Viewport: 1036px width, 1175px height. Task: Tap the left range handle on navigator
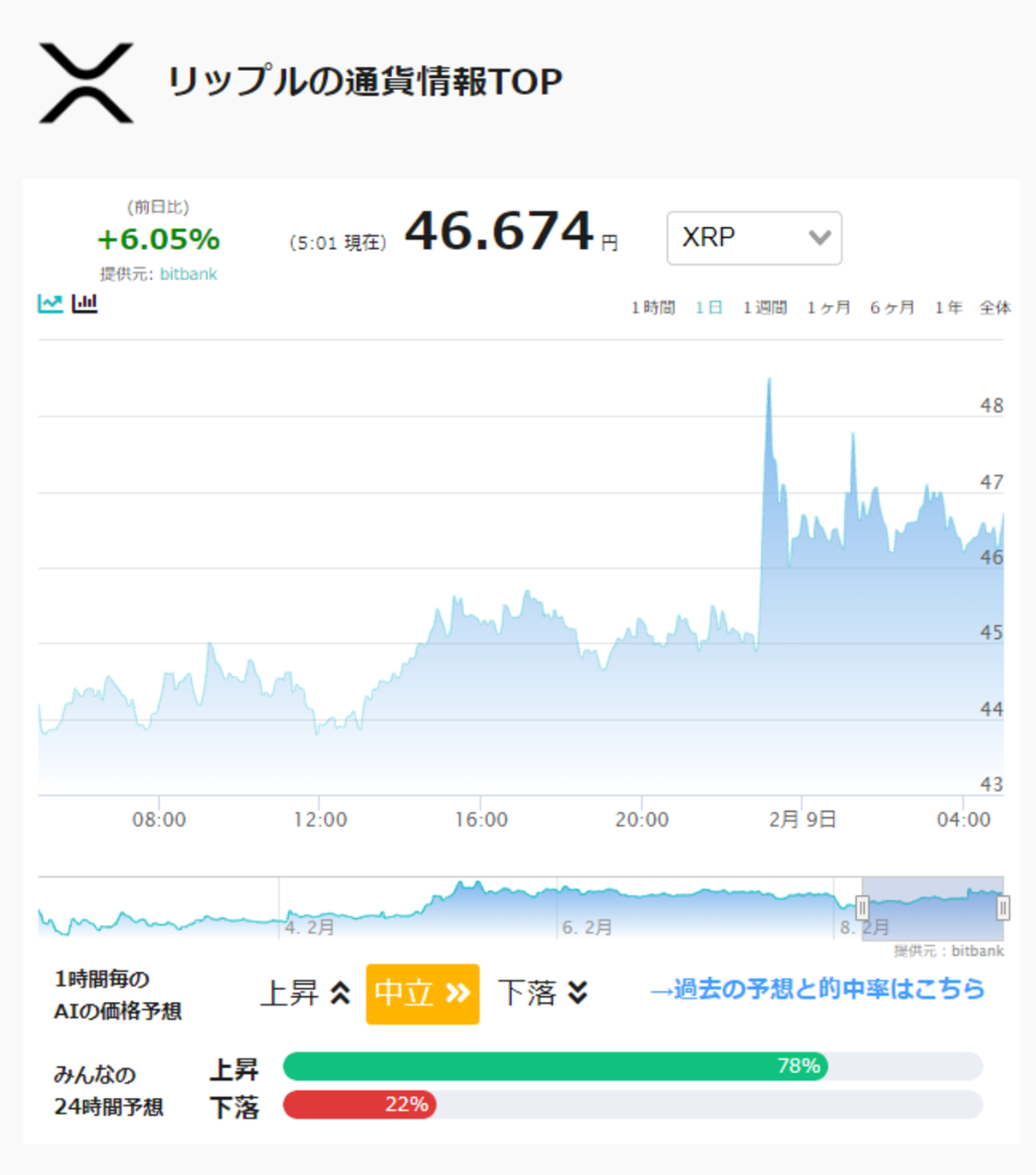point(862,908)
